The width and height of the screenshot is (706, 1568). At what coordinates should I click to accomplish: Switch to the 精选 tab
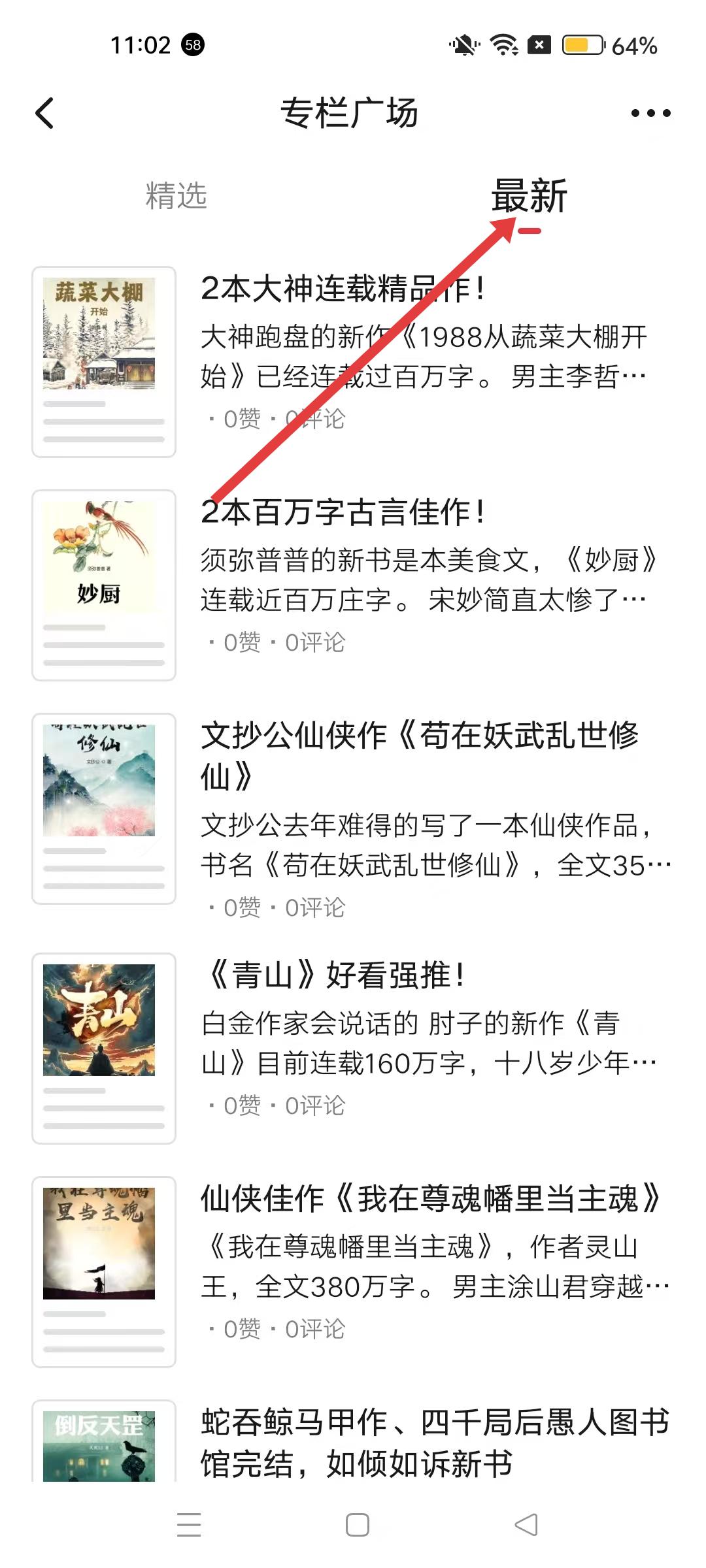click(x=176, y=195)
